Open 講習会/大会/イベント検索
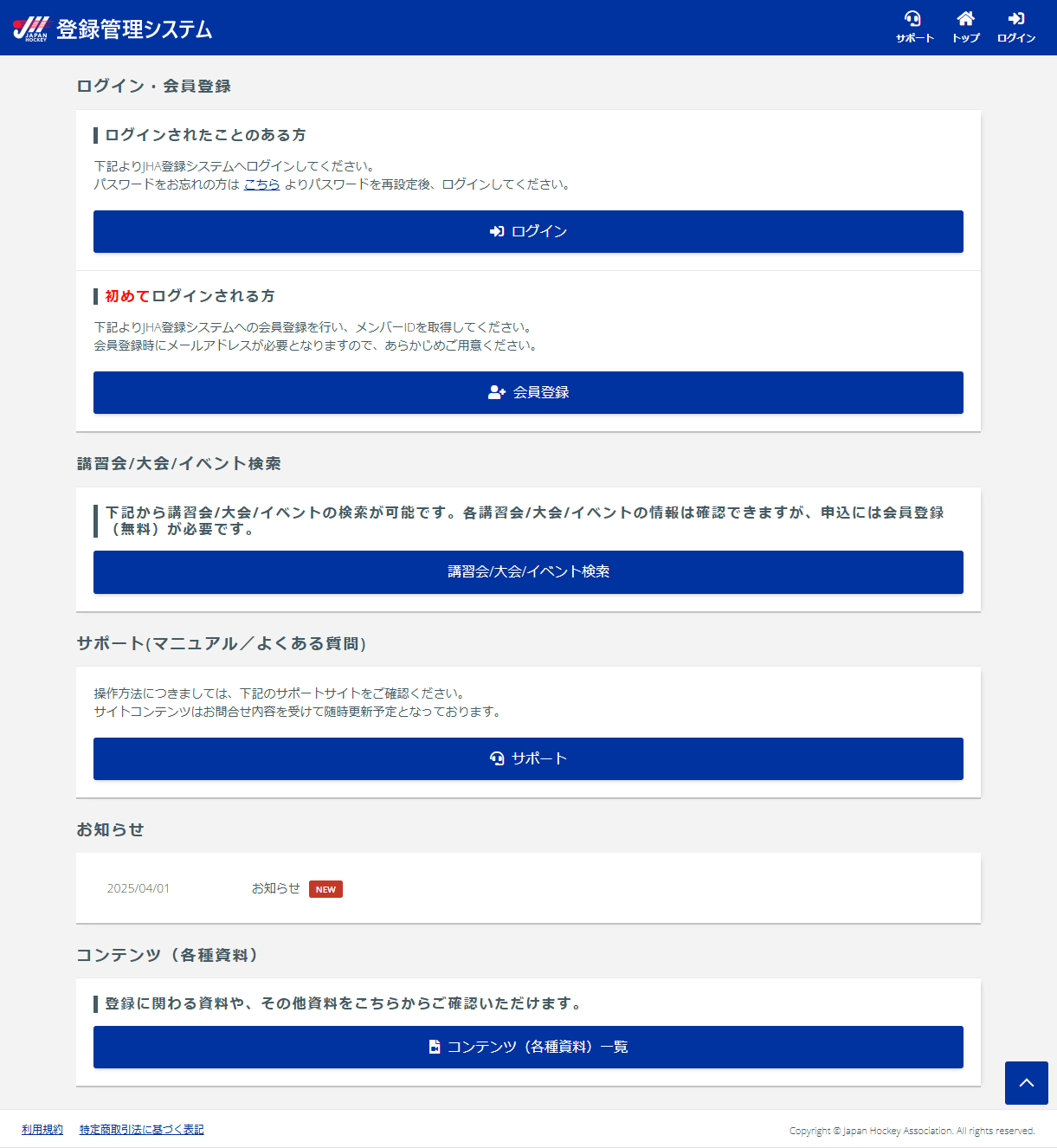The height and width of the screenshot is (1148, 1057). coord(528,571)
